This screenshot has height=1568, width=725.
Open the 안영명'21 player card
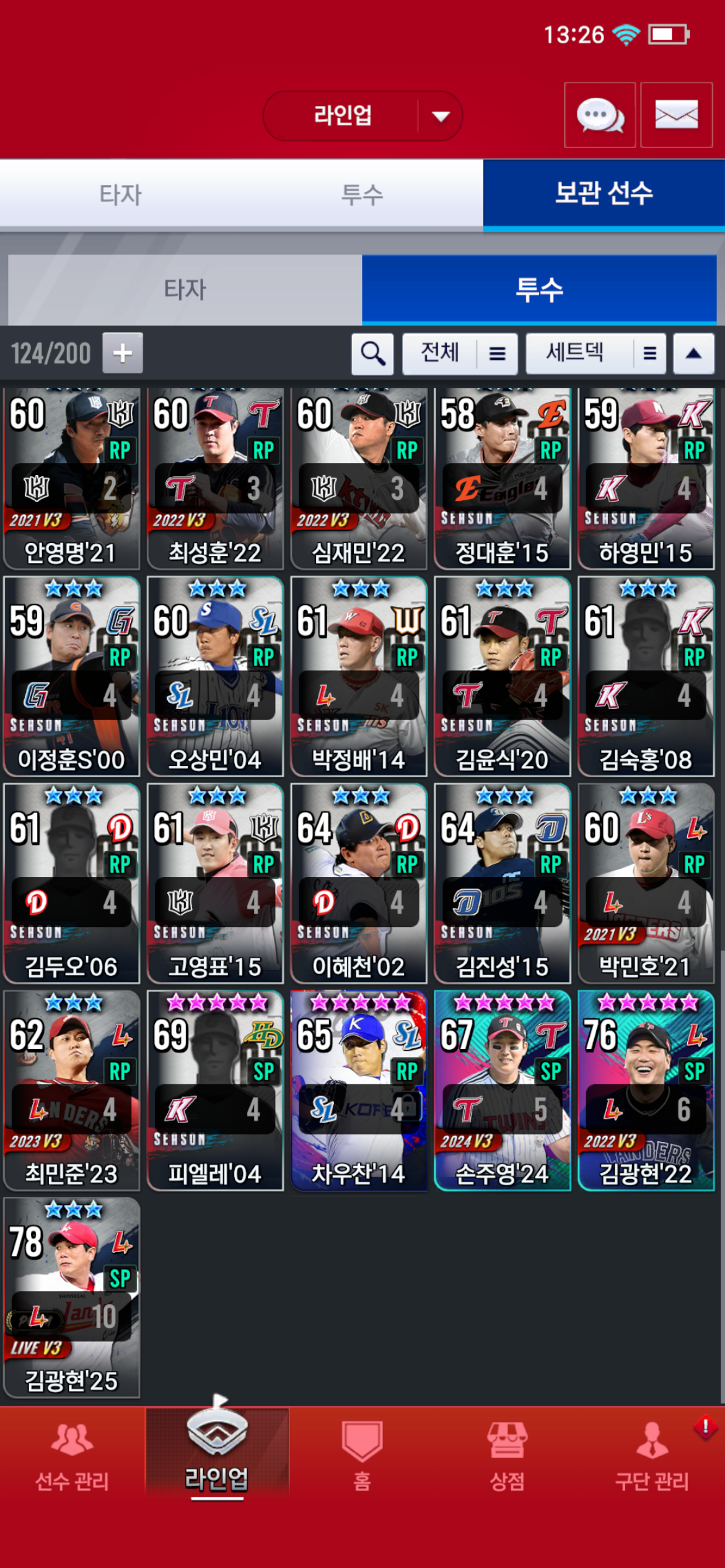pos(71,478)
